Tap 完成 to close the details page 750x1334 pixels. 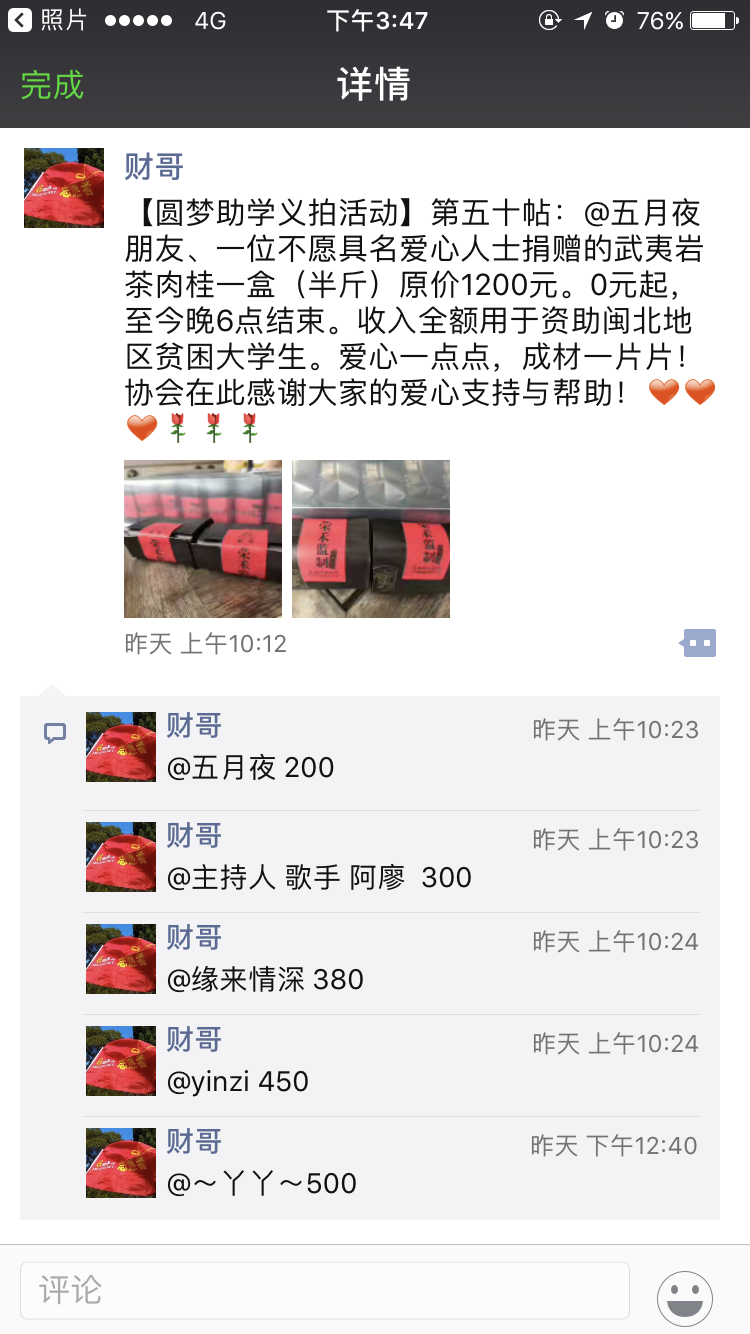(52, 85)
